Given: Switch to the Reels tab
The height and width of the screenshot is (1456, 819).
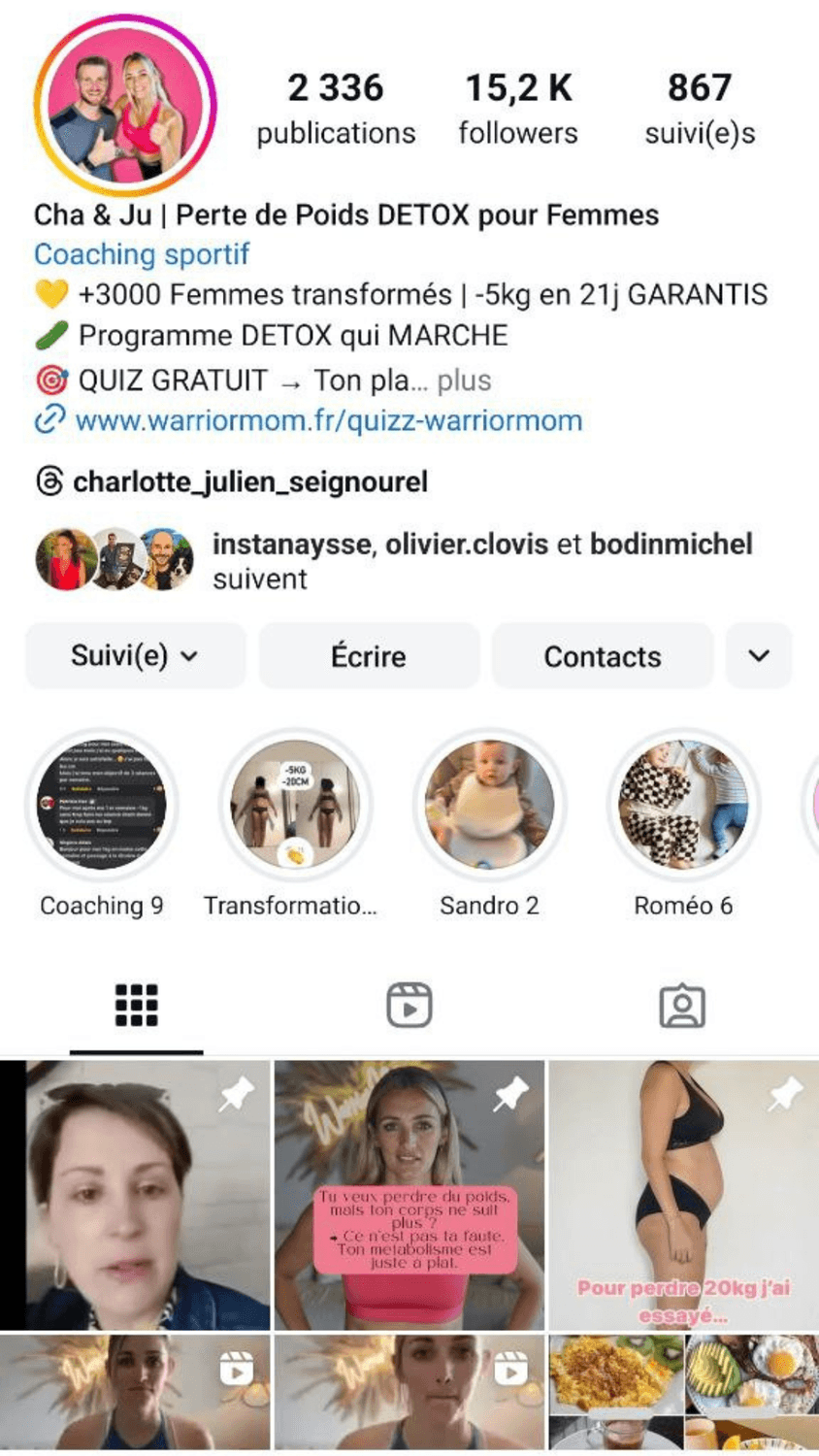Looking at the screenshot, I should (409, 1006).
